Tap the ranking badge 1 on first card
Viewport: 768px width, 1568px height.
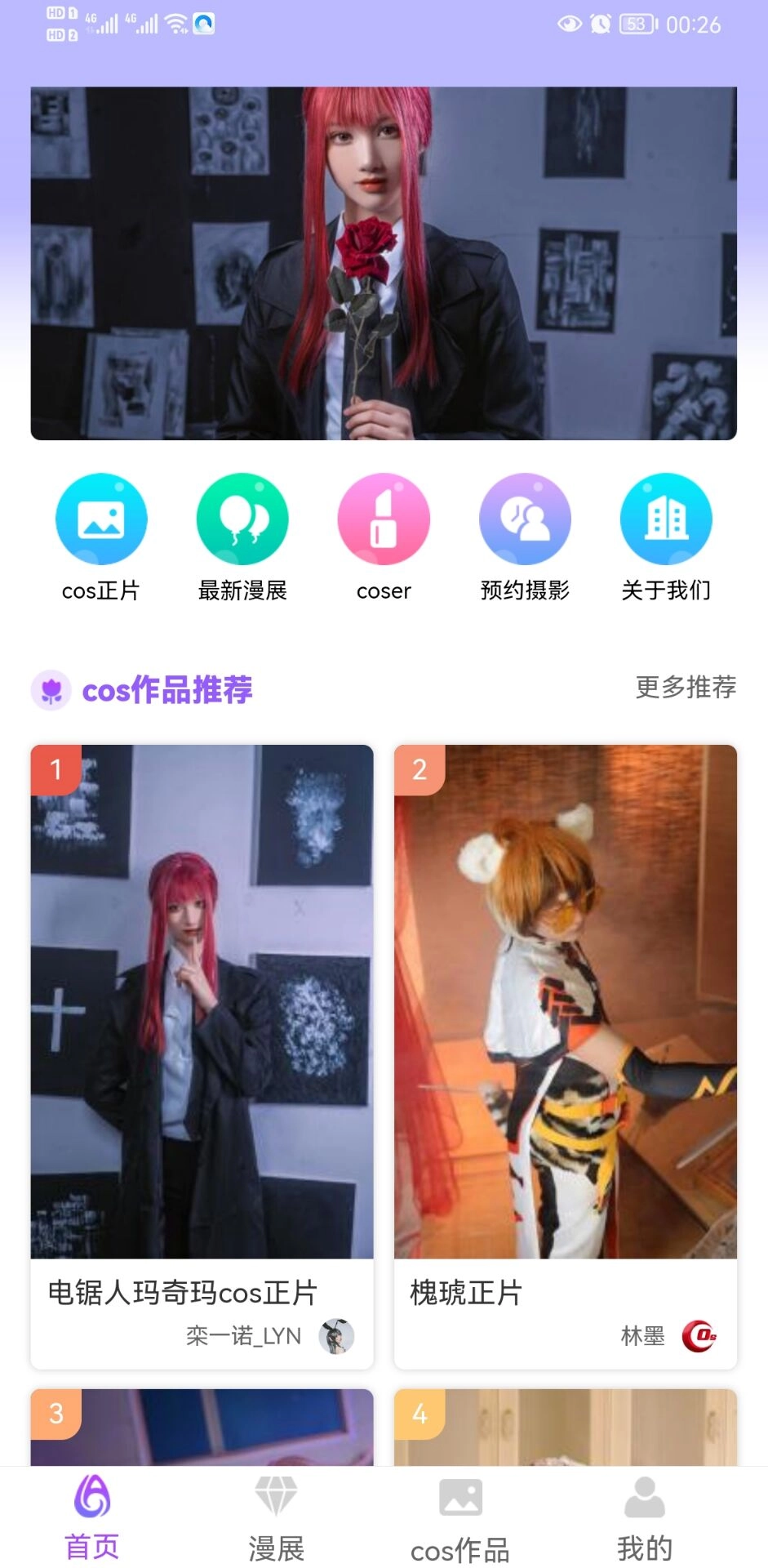[55, 768]
